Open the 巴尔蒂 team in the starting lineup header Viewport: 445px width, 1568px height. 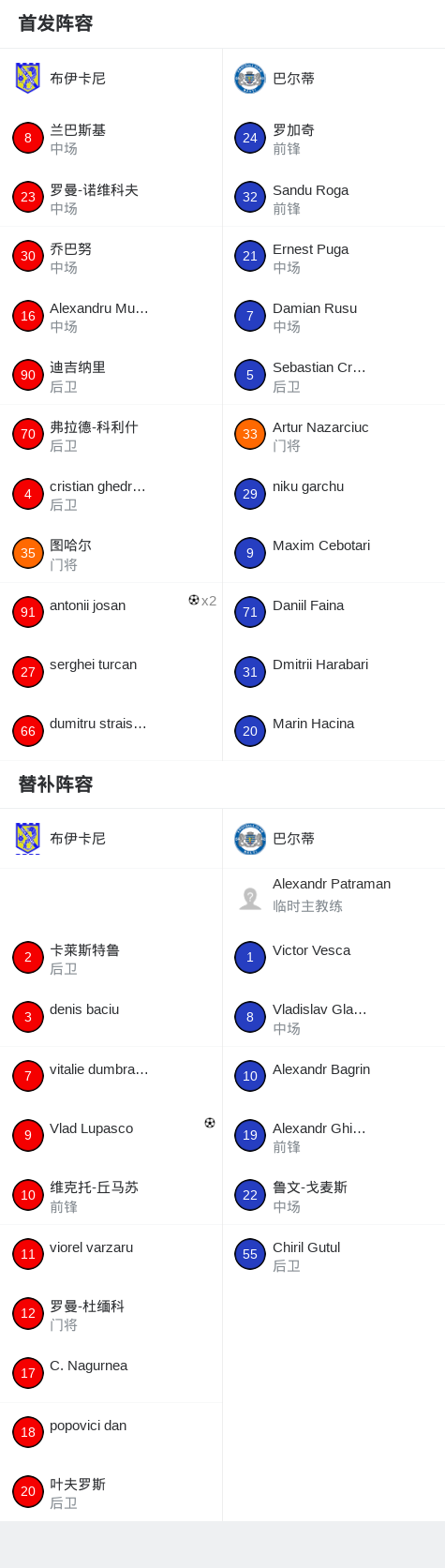click(x=334, y=79)
